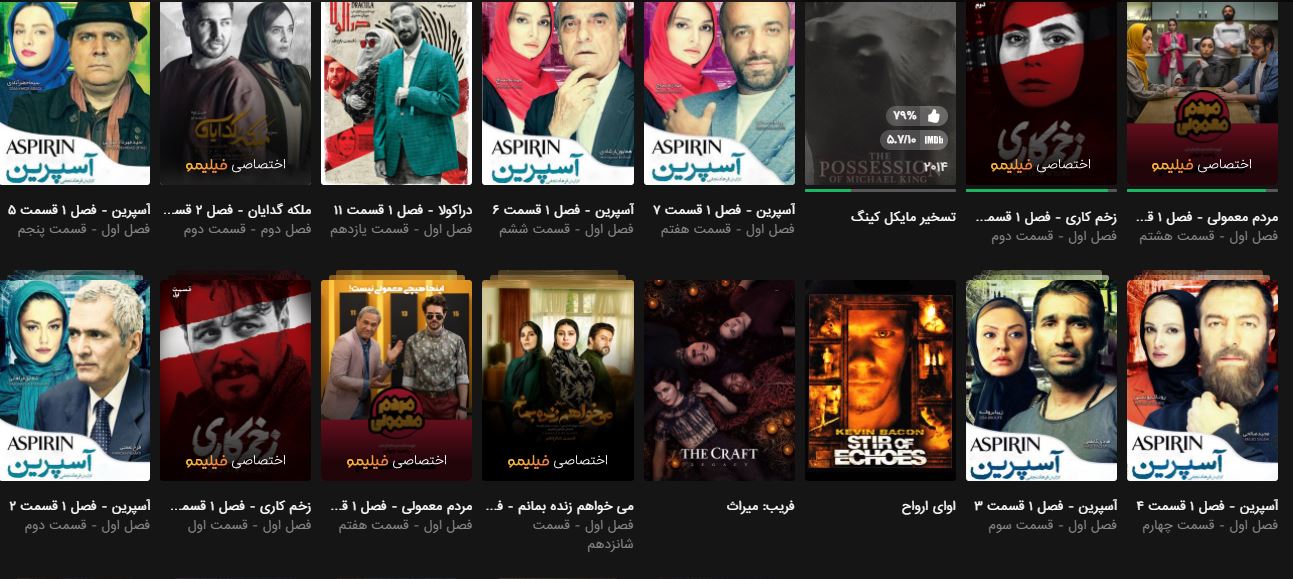Open Mardom Mamooli episode eight tile
The image size is (1293, 579).
1202,95
